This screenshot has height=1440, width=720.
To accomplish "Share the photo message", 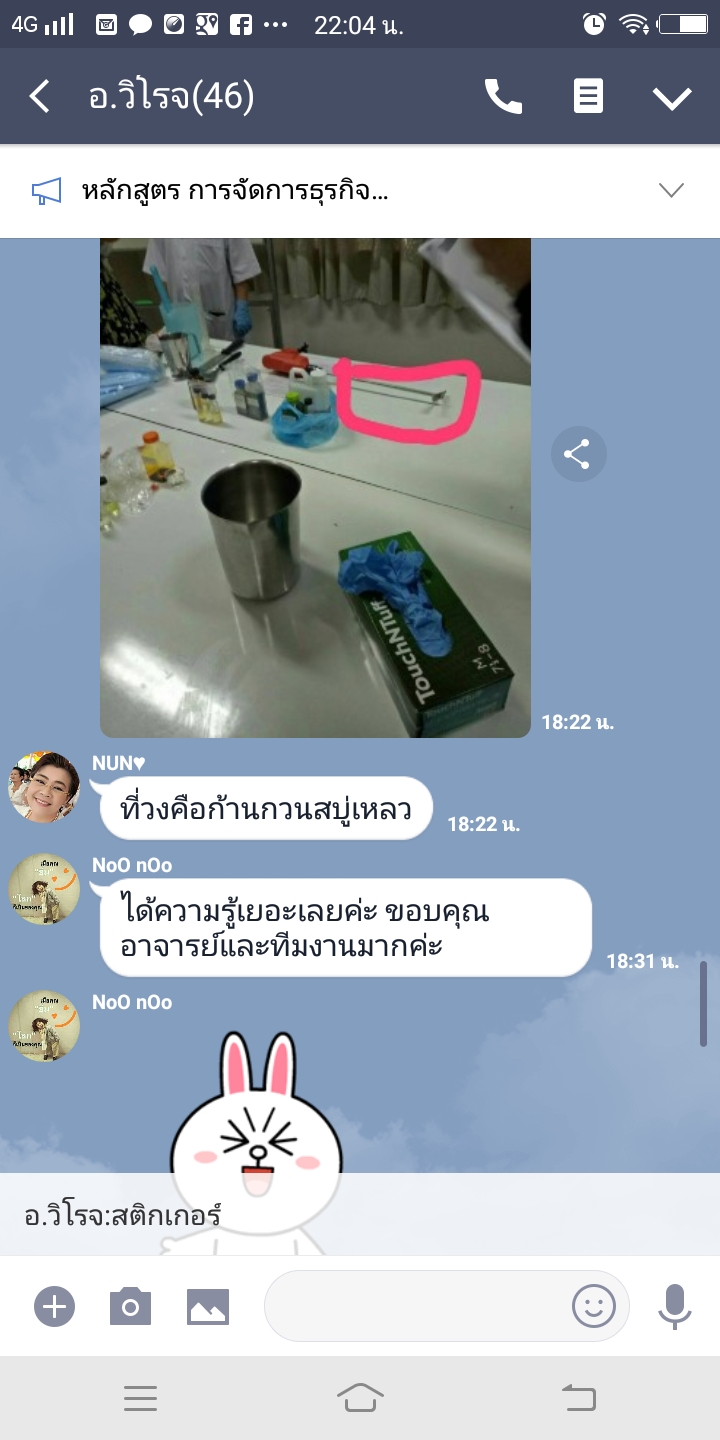I will pos(577,455).
